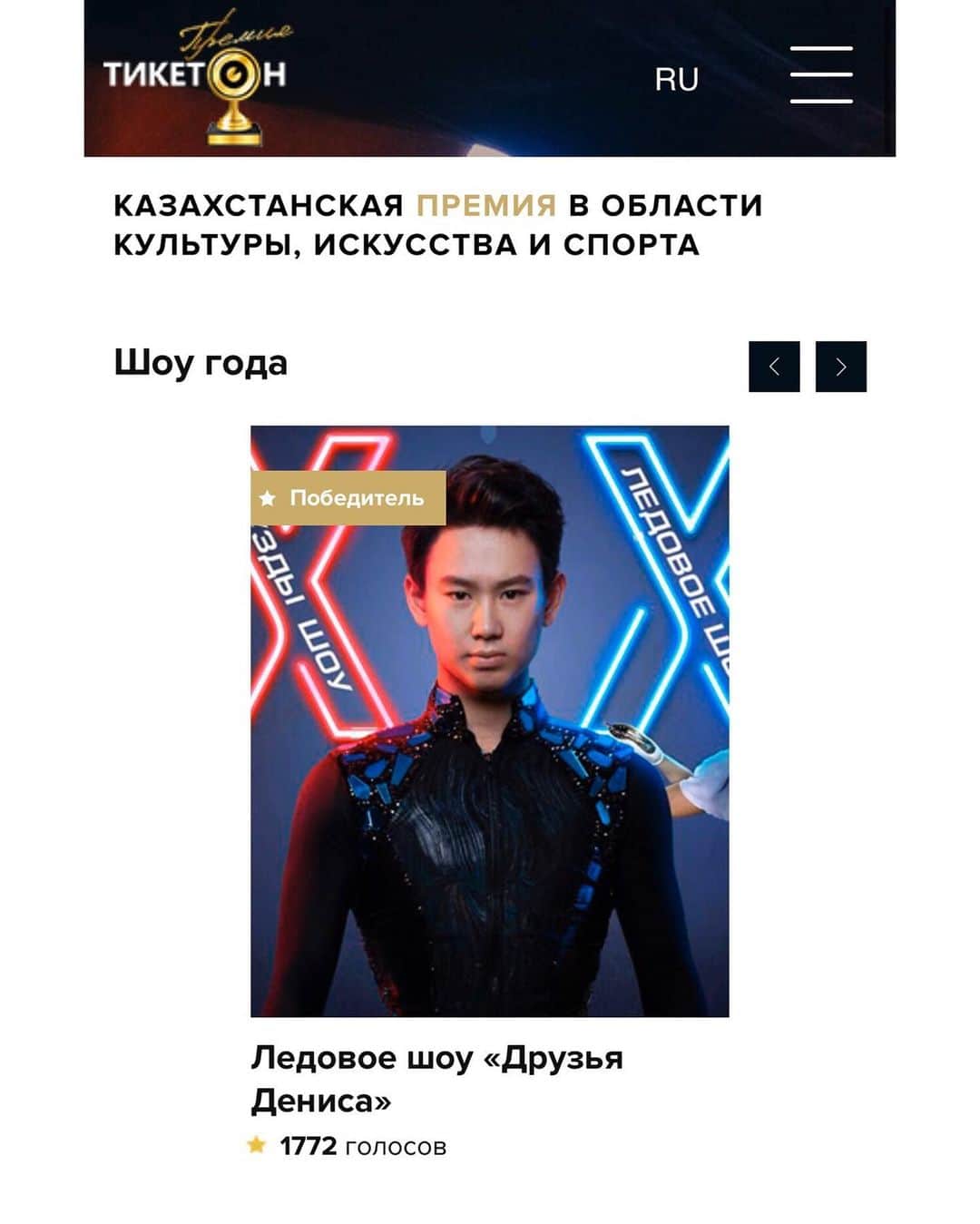Open the hamburger menu
This screenshot has width=980, height=1224.
[x=820, y=75]
